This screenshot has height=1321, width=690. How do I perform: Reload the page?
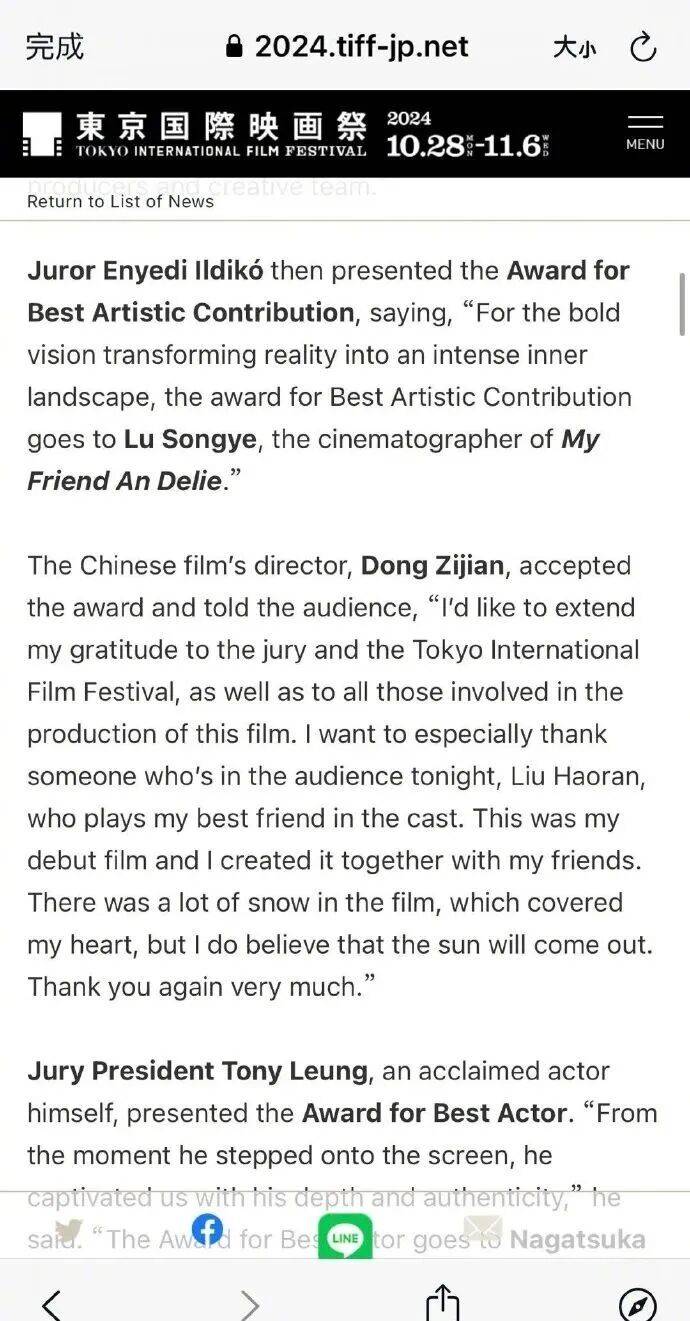643,46
